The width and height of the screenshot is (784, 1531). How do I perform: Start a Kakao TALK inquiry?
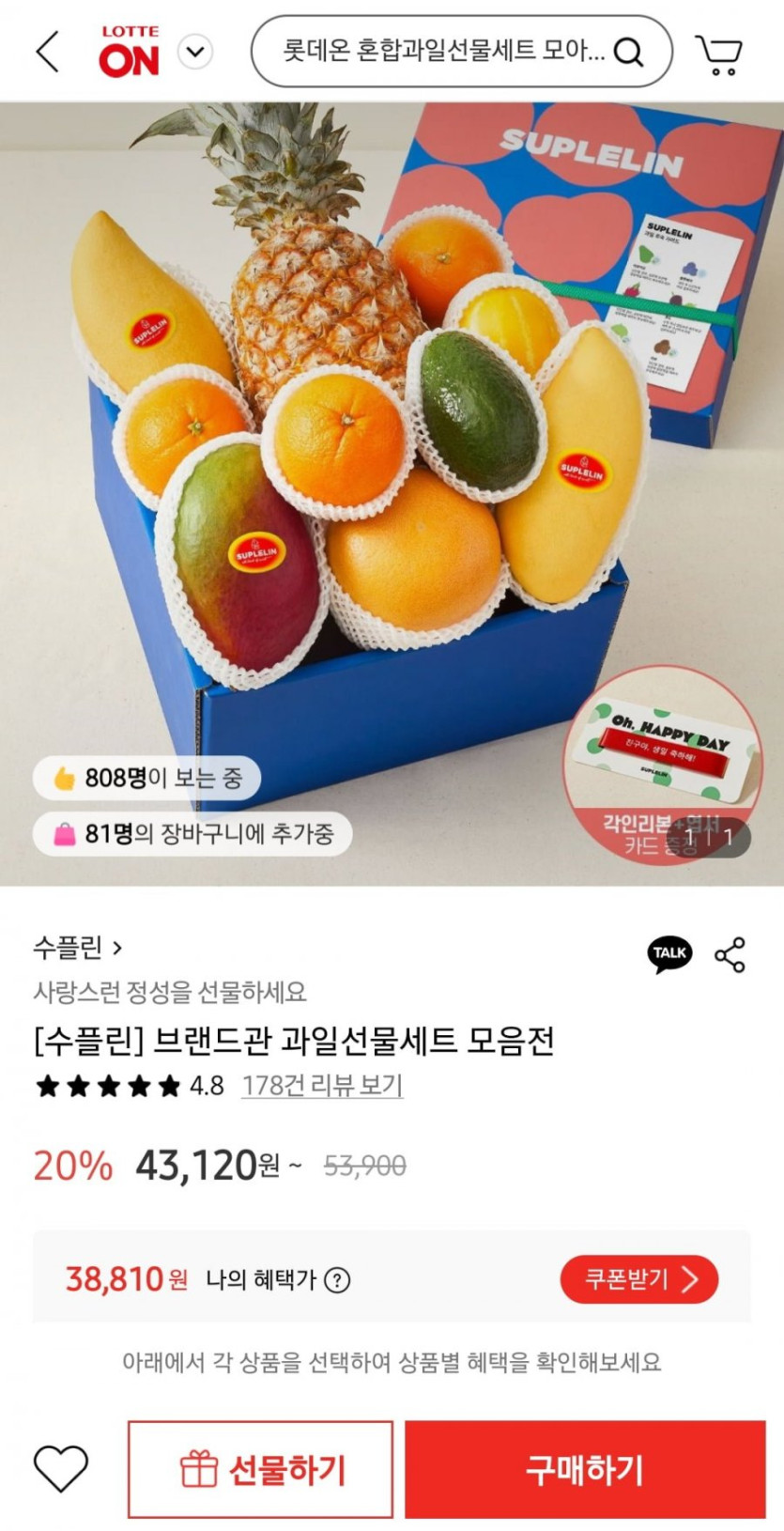pos(669,953)
